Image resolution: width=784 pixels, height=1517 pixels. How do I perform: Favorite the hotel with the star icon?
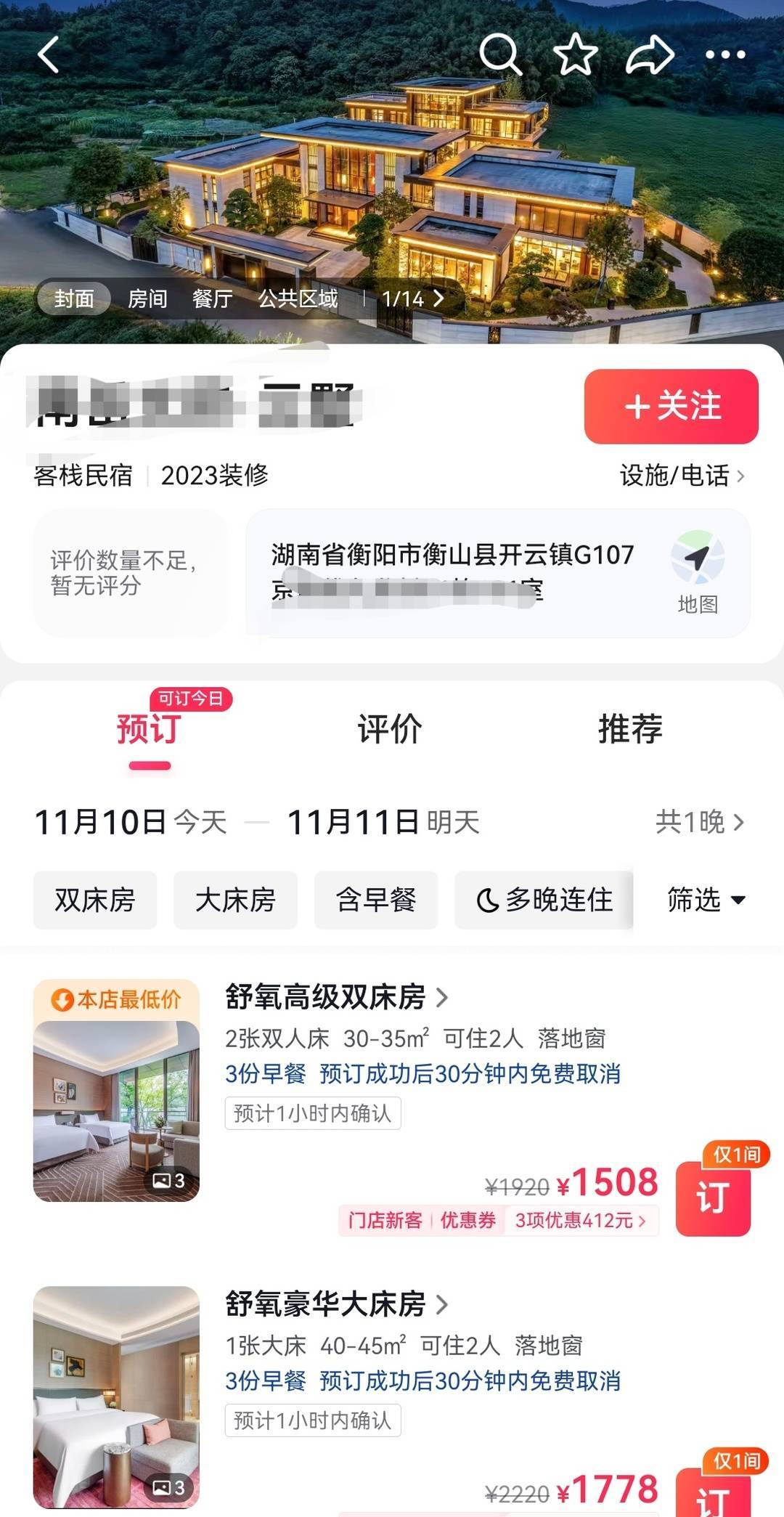pyautogui.click(x=575, y=54)
